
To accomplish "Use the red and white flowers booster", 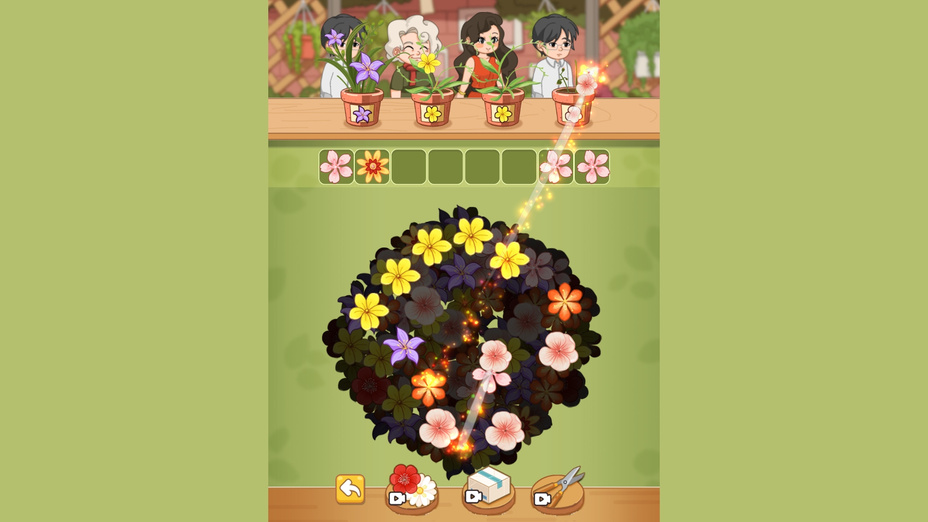I will (411, 487).
